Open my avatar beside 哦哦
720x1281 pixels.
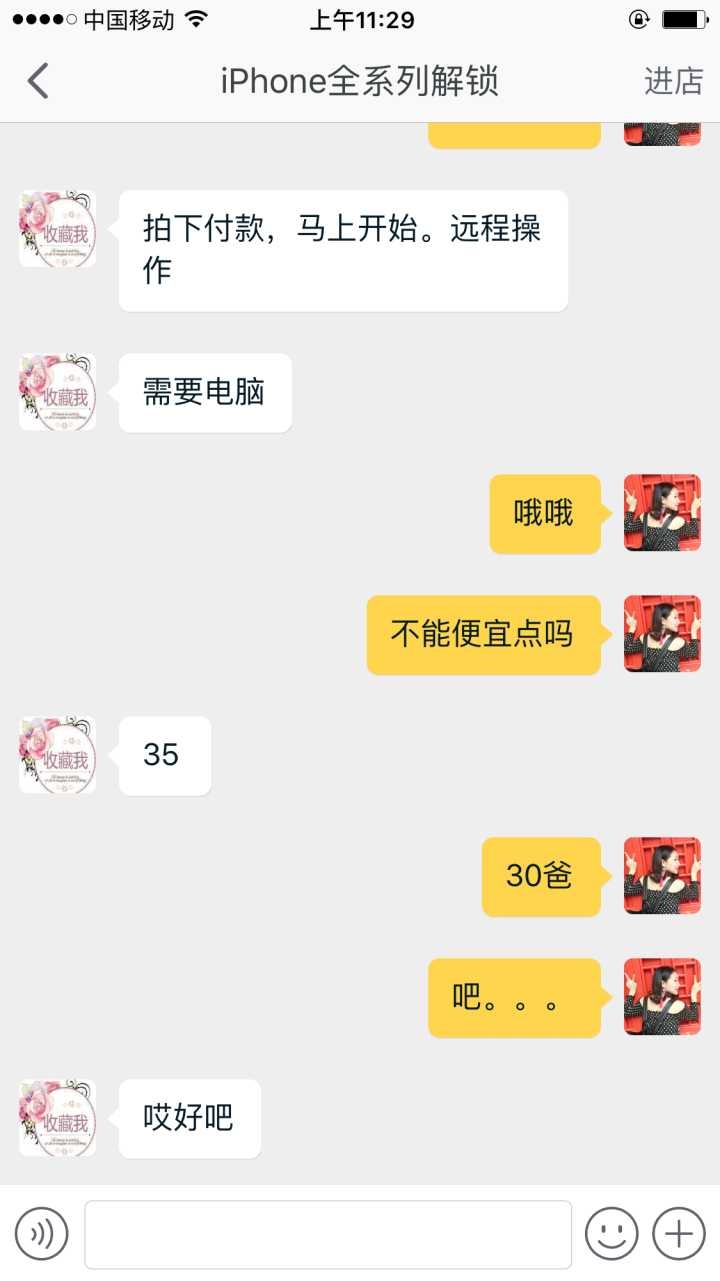pyautogui.click(x=662, y=513)
